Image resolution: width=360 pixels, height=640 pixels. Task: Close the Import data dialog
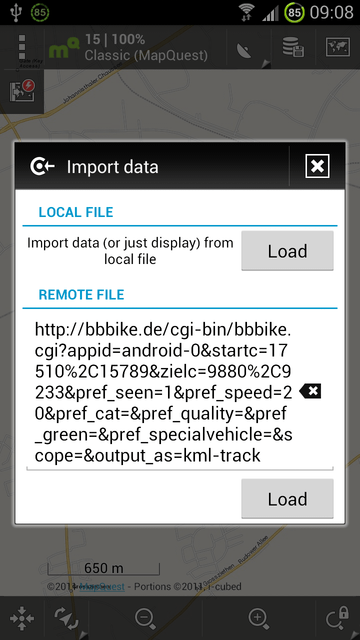tap(317, 166)
